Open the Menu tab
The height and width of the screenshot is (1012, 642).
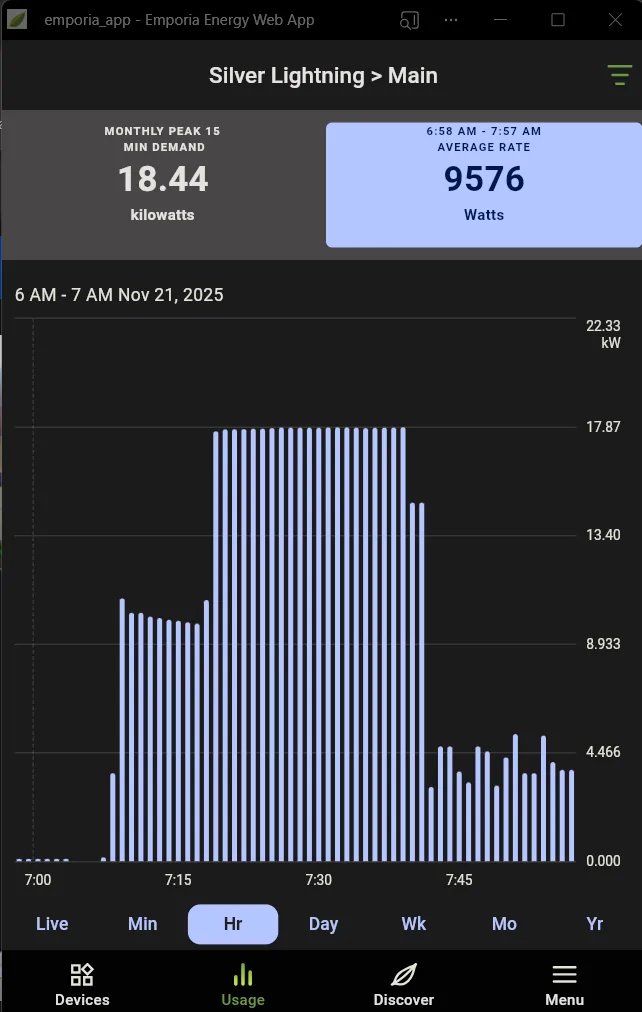[565, 984]
